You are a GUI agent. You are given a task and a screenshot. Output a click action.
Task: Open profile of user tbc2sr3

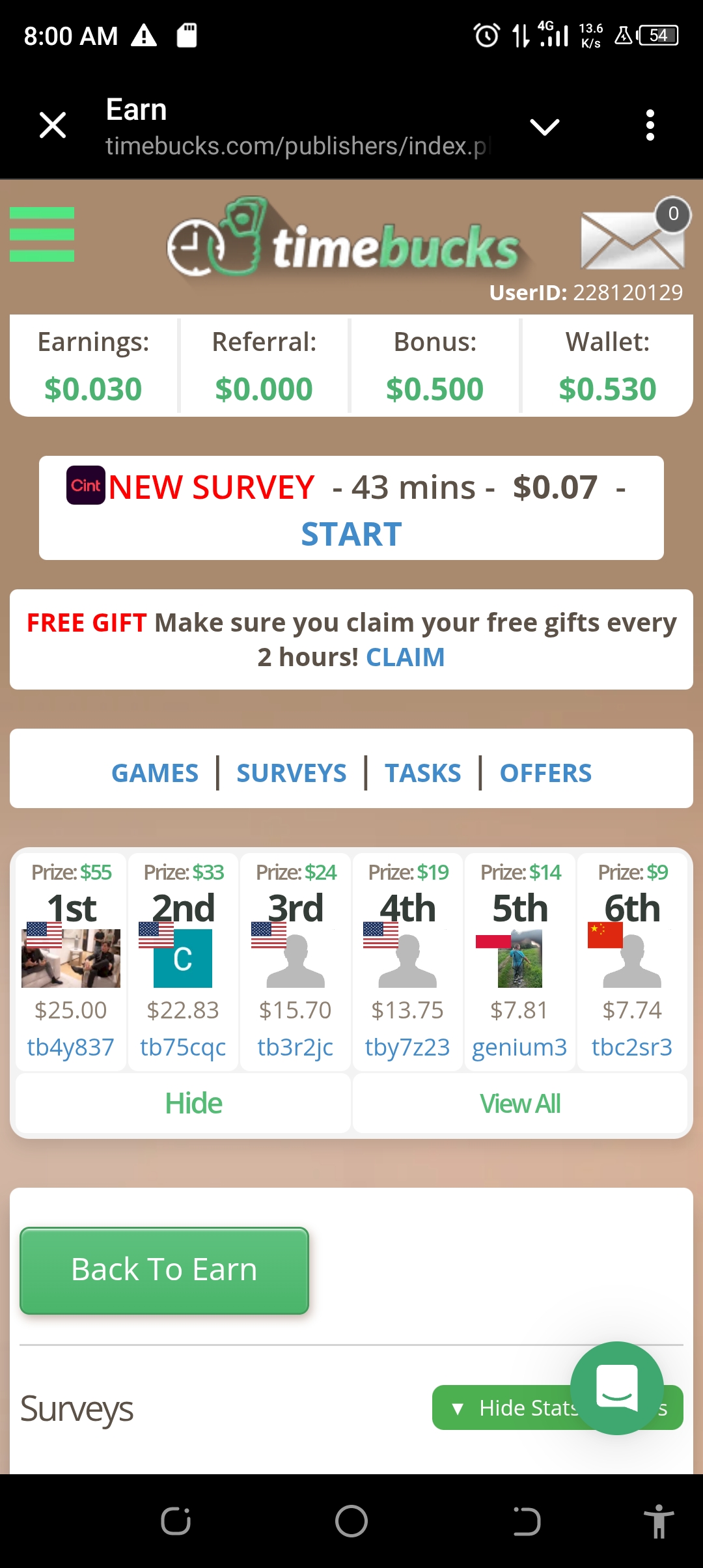pyautogui.click(x=631, y=1047)
